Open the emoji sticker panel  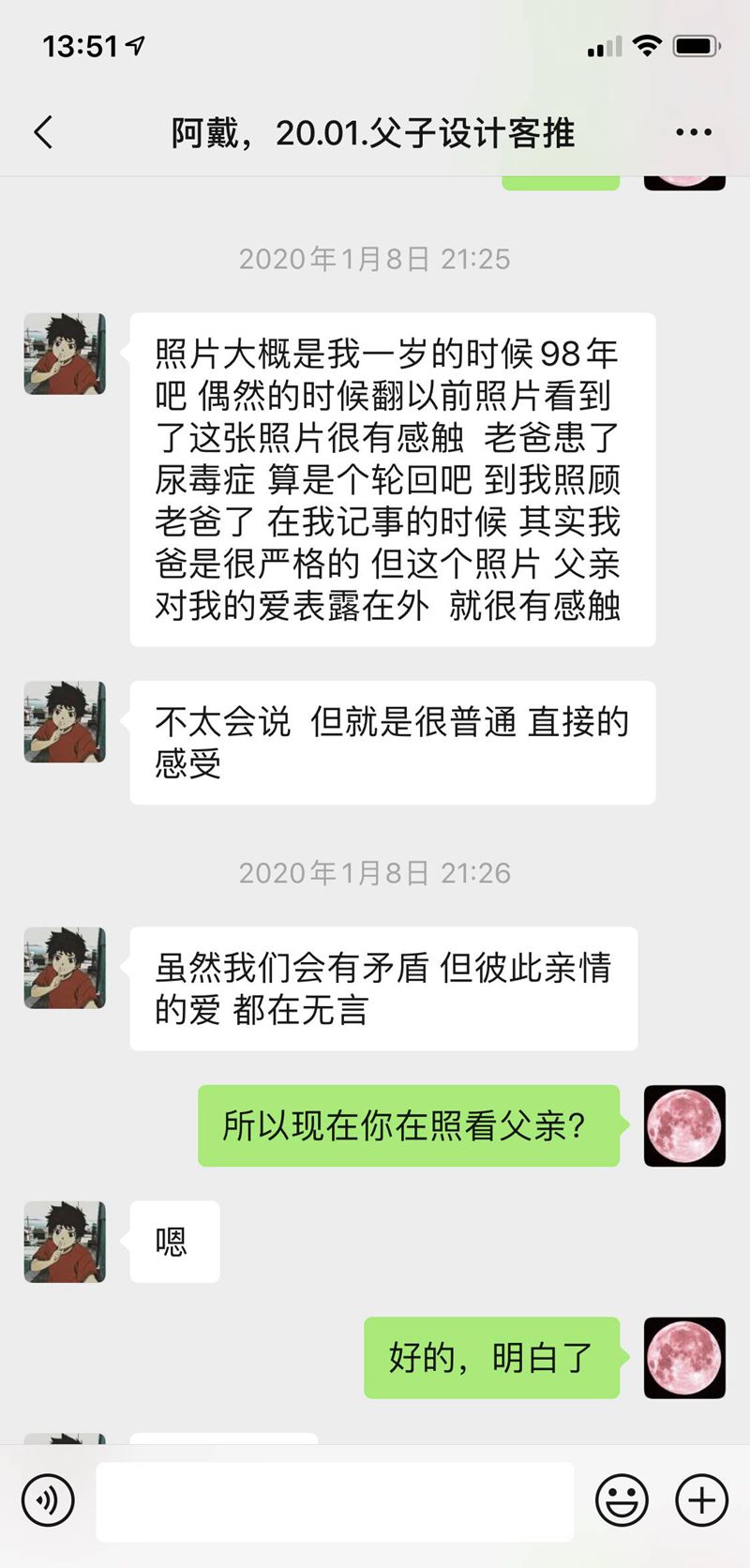(x=622, y=1500)
